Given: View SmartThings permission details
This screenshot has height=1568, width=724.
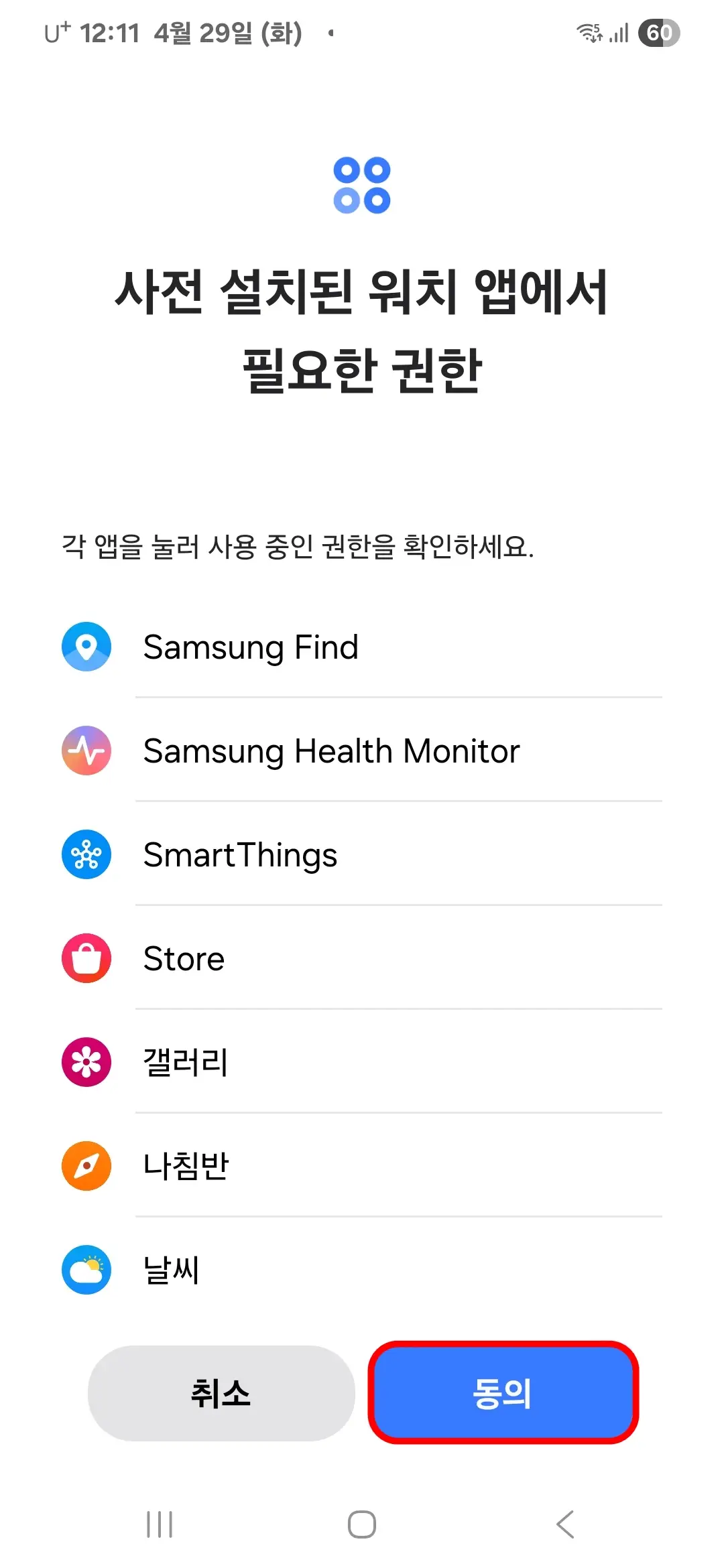Looking at the screenshot, I should pyautogui.click(x=362, y=855).
